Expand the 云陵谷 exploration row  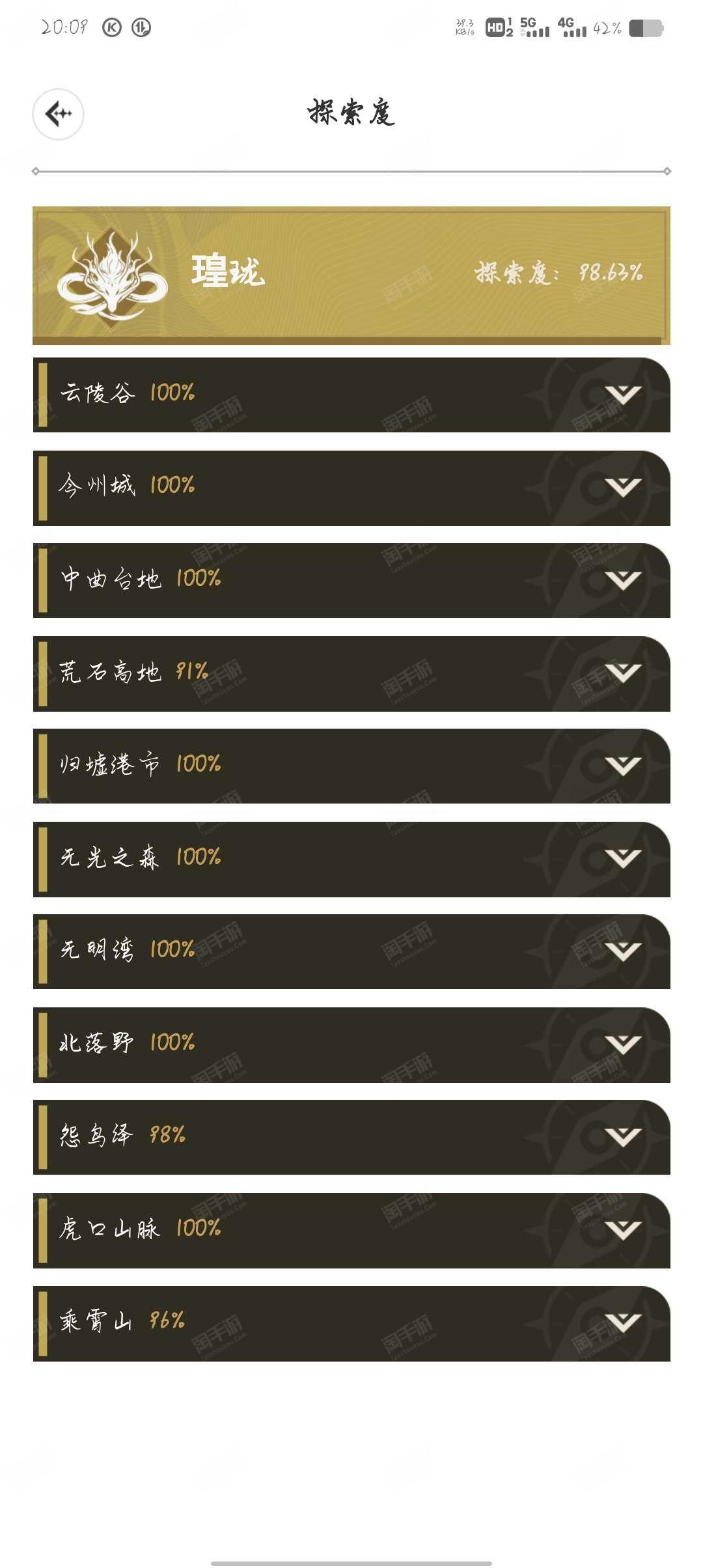pos(351,395)
